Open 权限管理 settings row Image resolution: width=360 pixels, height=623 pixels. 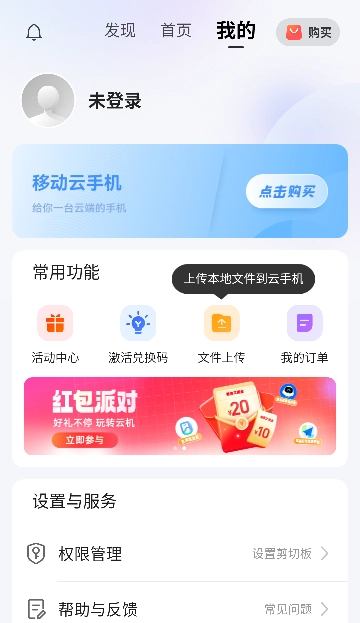click(180, 553)
